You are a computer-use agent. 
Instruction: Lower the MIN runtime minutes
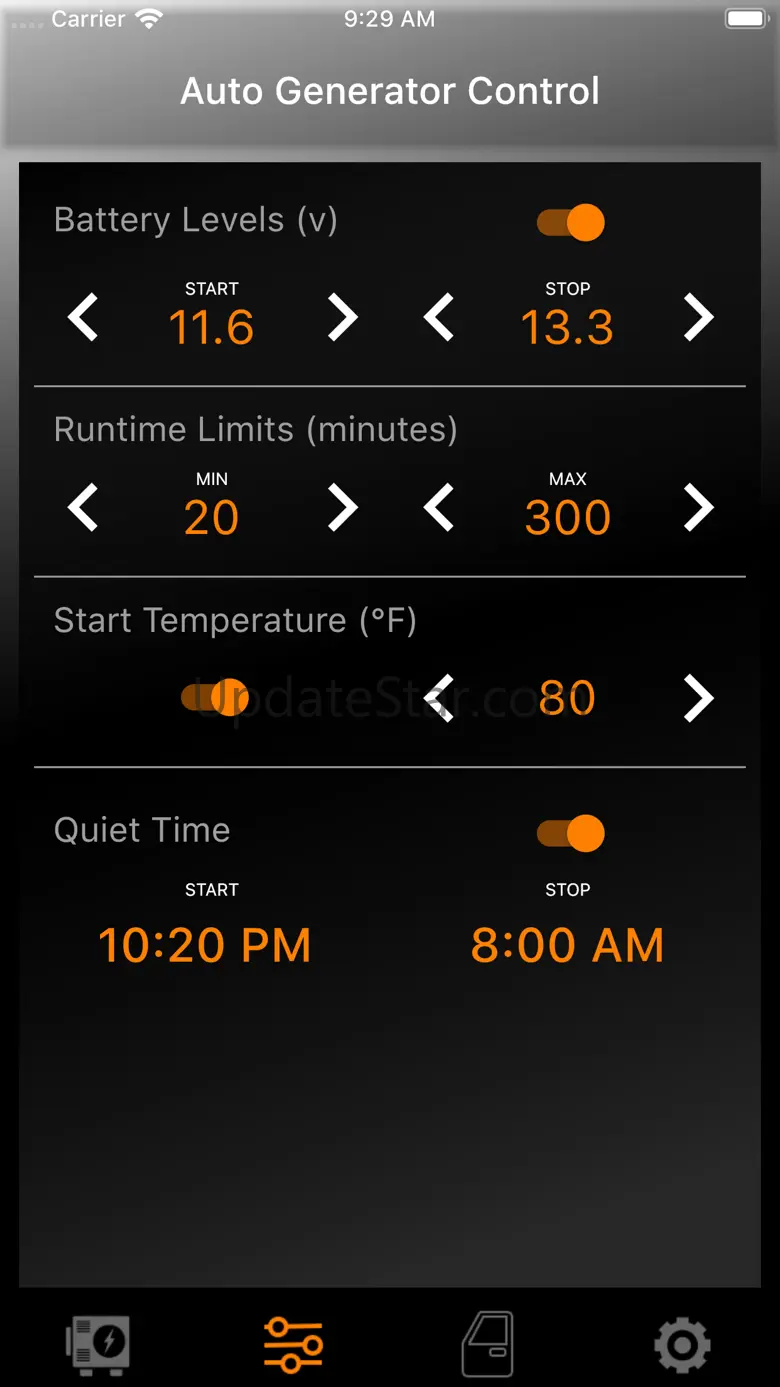[x=83, y=508]
